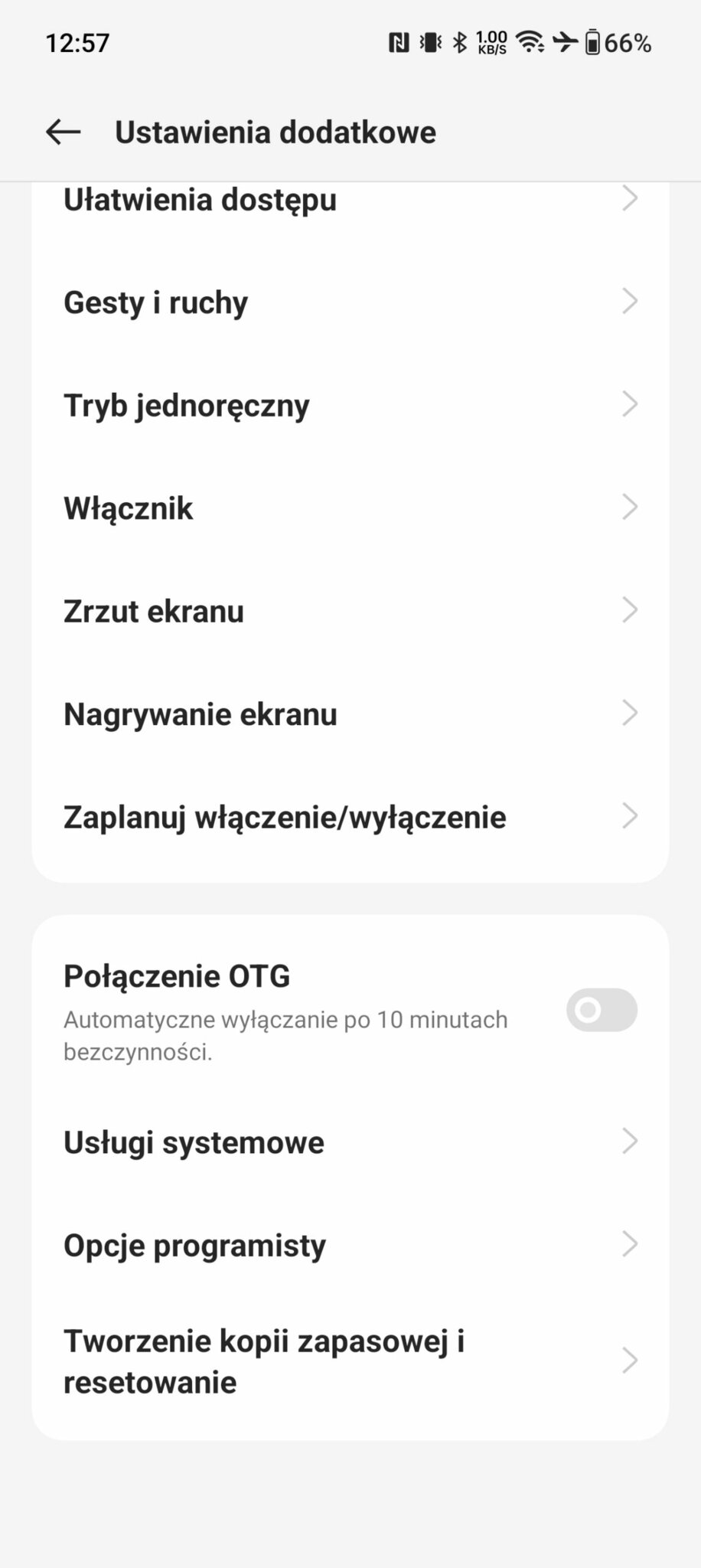Open Tworzenie kopii zapasowej i resetowanie

pyautogui.click(x=350, y=1361)
